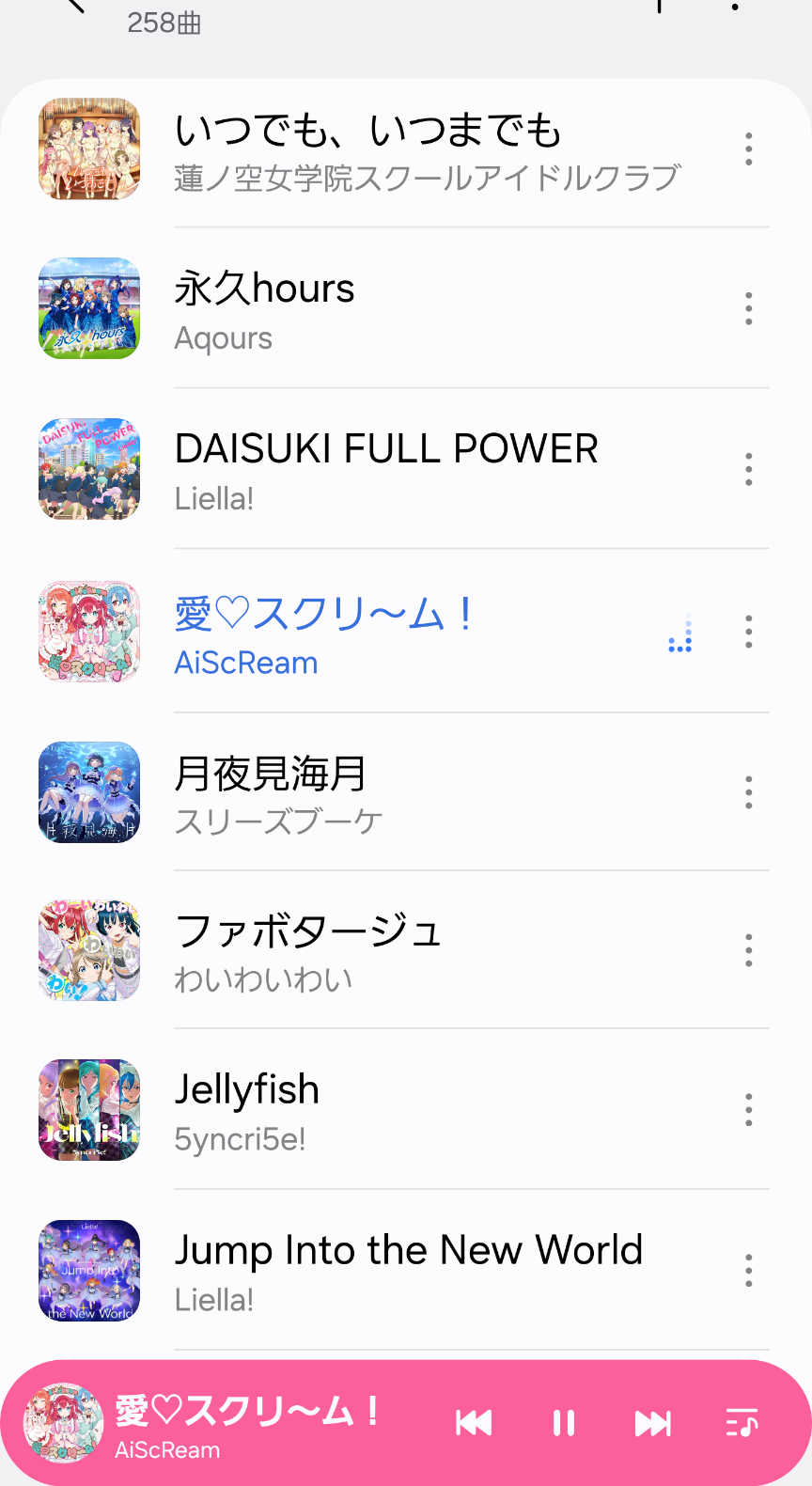Open more options for ファボタージュ
Image resolution: width=812 pixels, height=1486 pixels.
748,950
